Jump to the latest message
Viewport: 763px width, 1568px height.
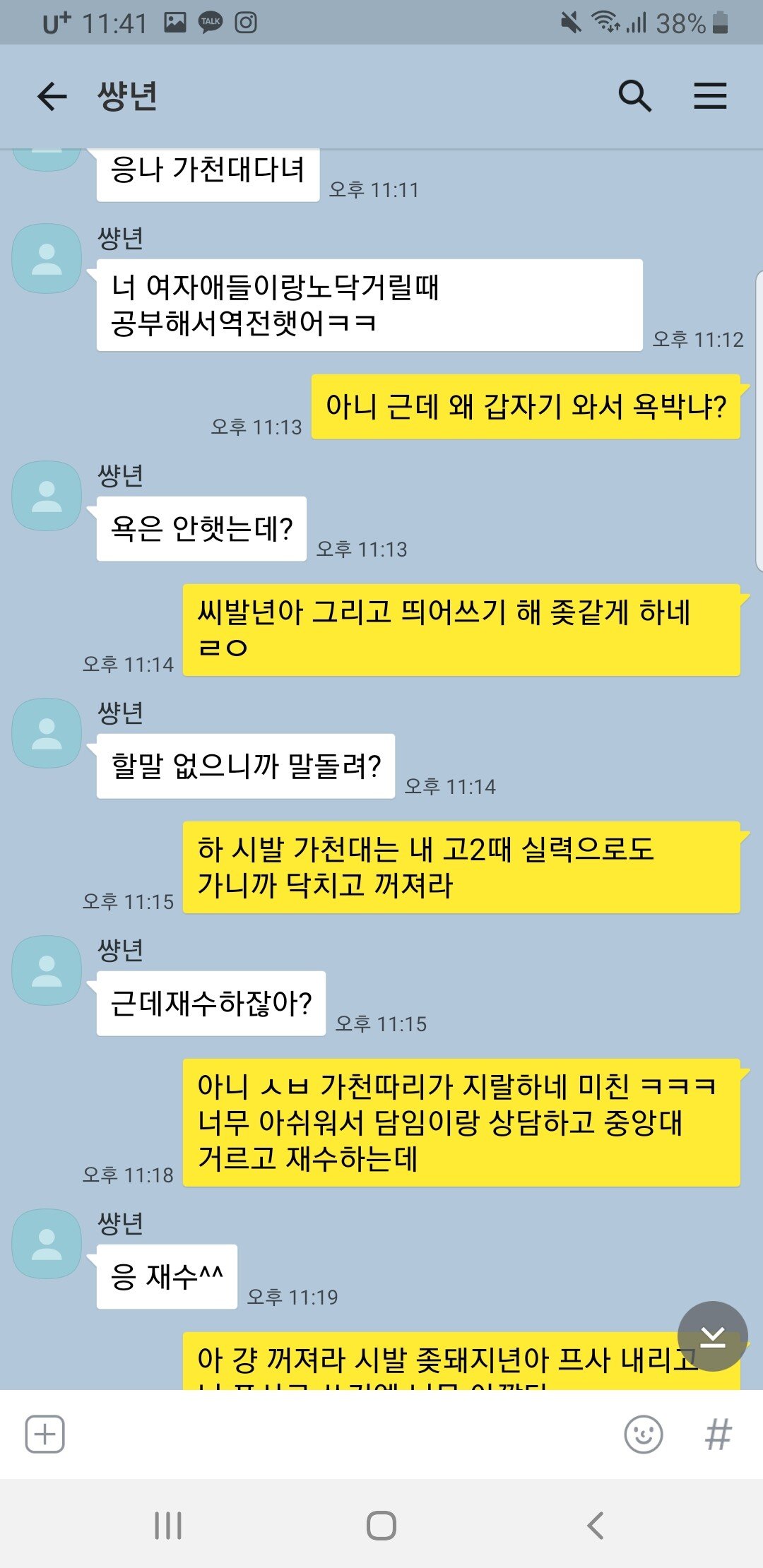(712, 1336)
